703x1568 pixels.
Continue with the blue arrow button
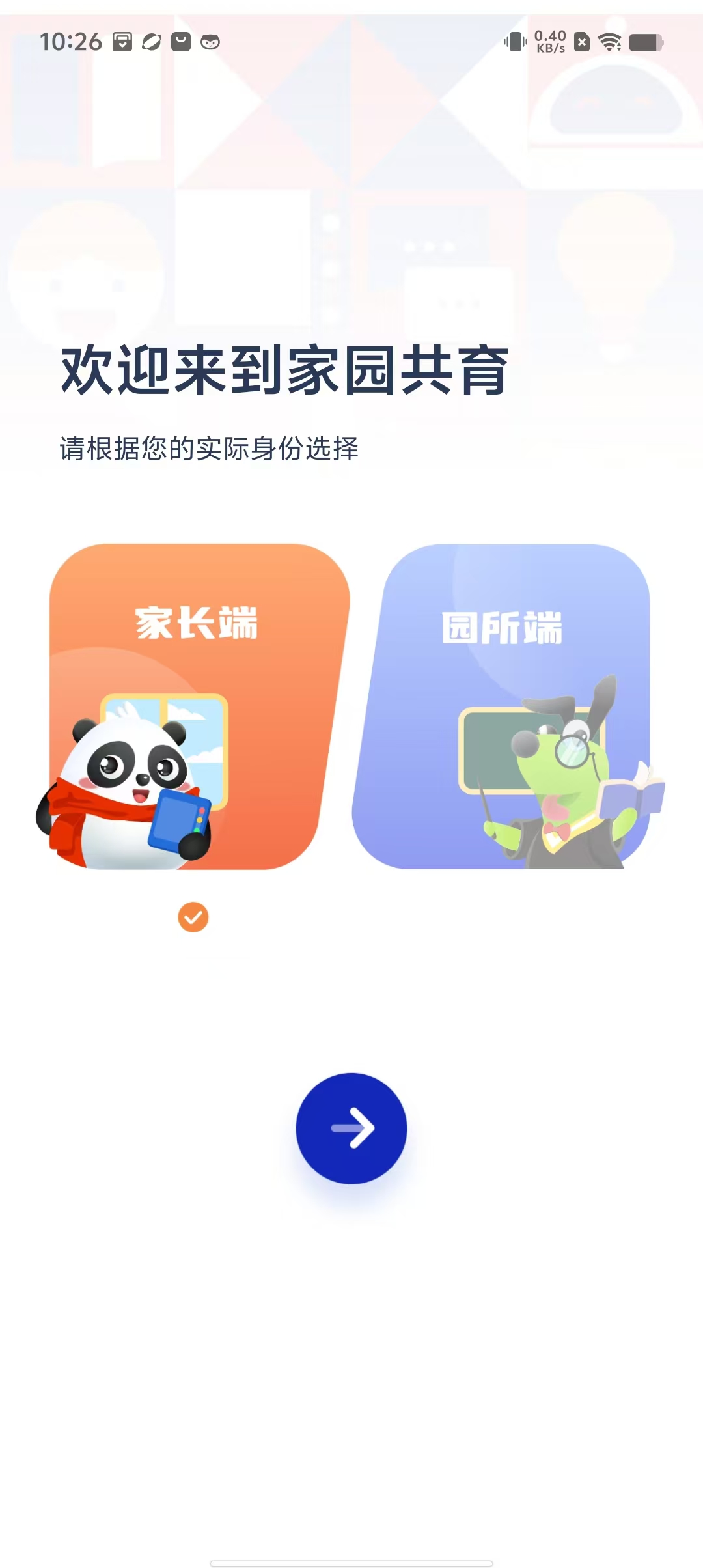pyautogui.click(x=351, y=1128)
